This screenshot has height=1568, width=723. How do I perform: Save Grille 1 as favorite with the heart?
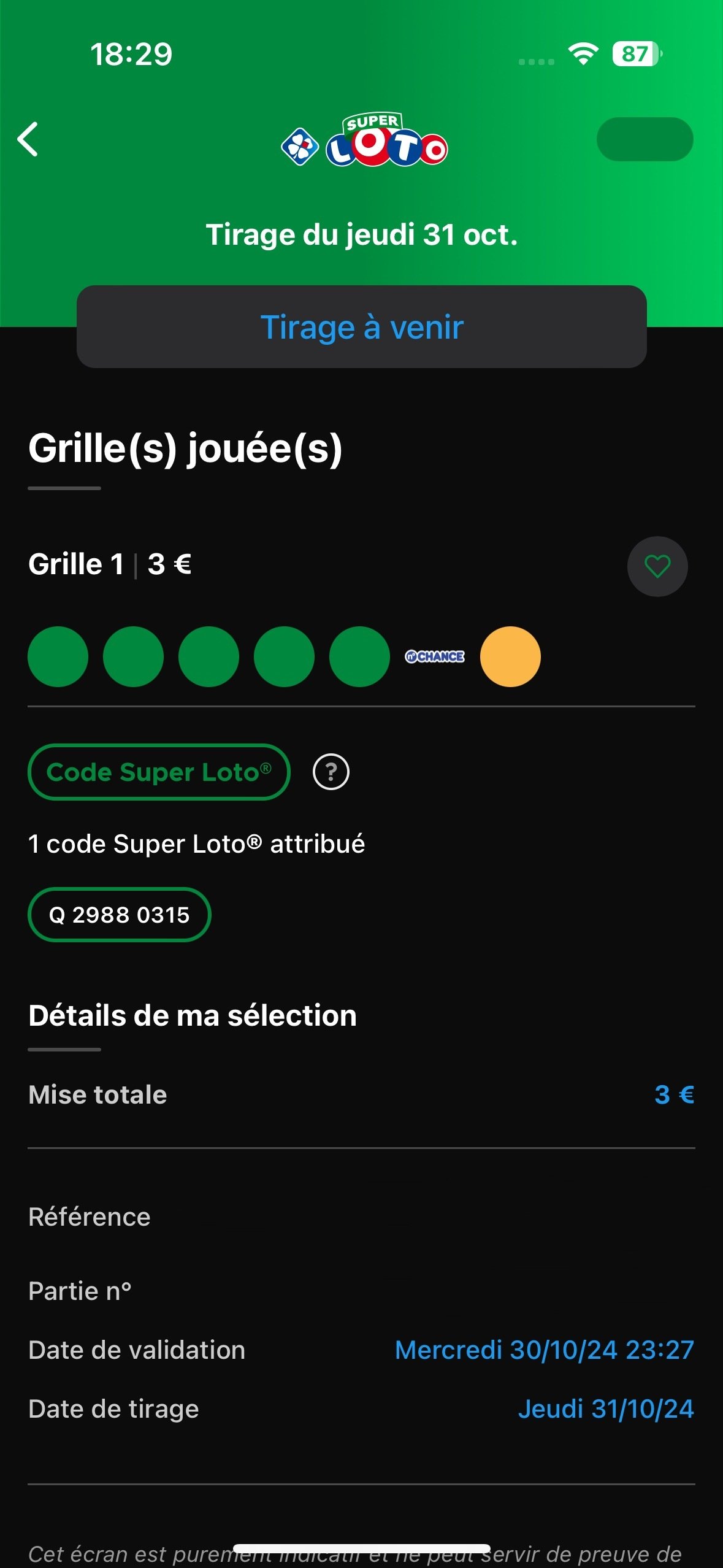click(657, 566)
